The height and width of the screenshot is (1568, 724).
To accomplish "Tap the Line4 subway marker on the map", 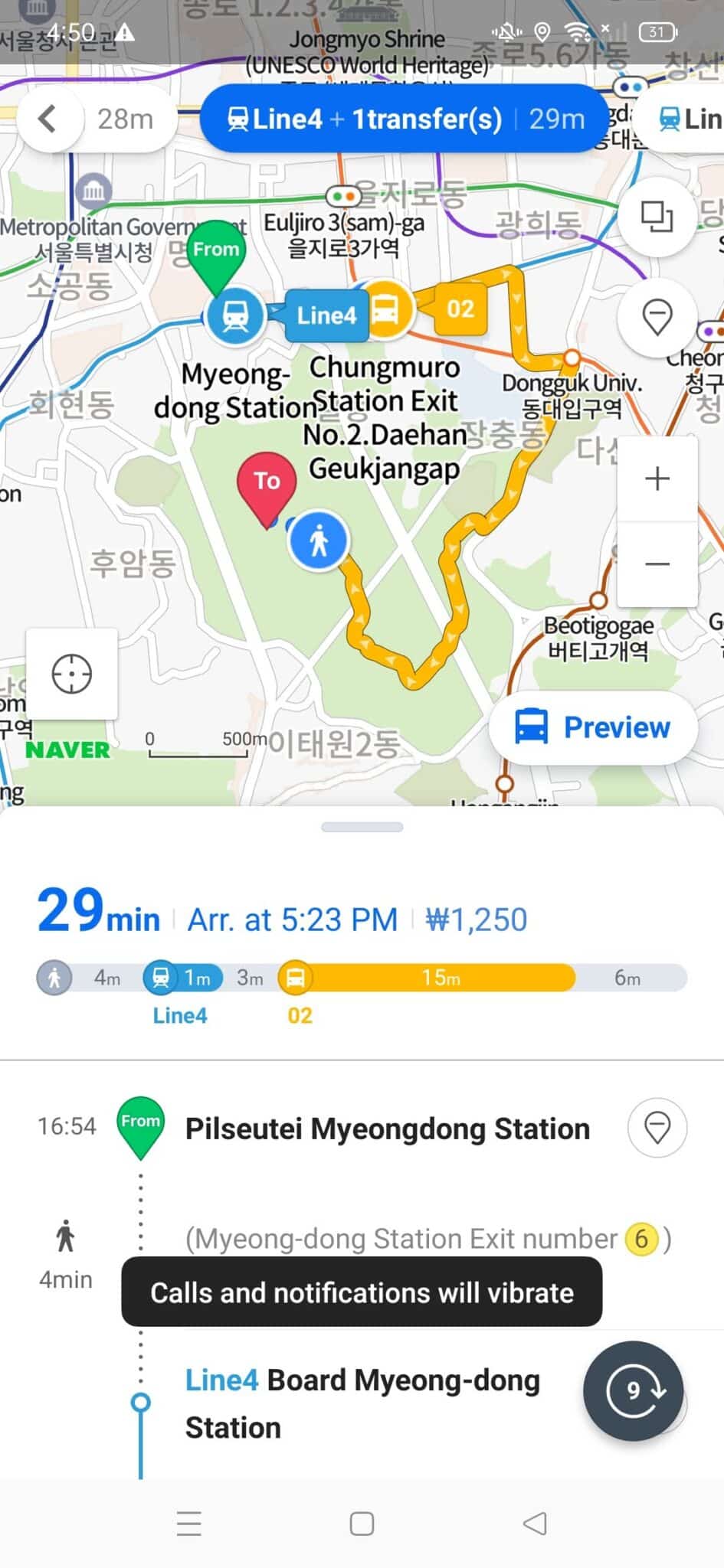I will (326, 314).
